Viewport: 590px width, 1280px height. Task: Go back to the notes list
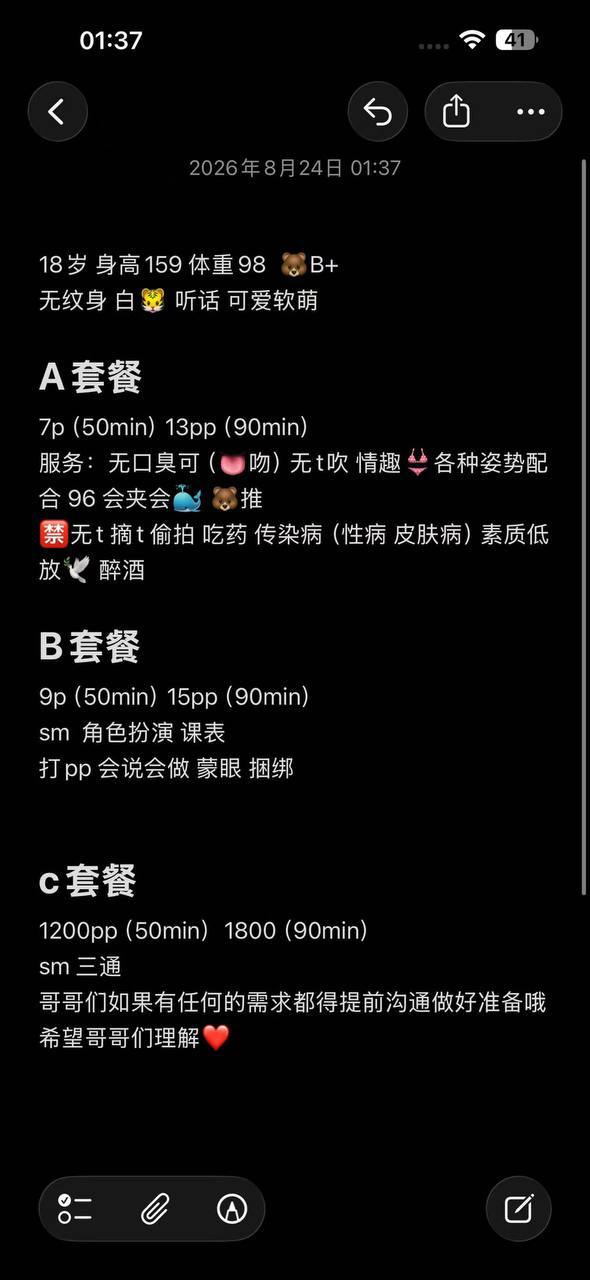point(57,111)
